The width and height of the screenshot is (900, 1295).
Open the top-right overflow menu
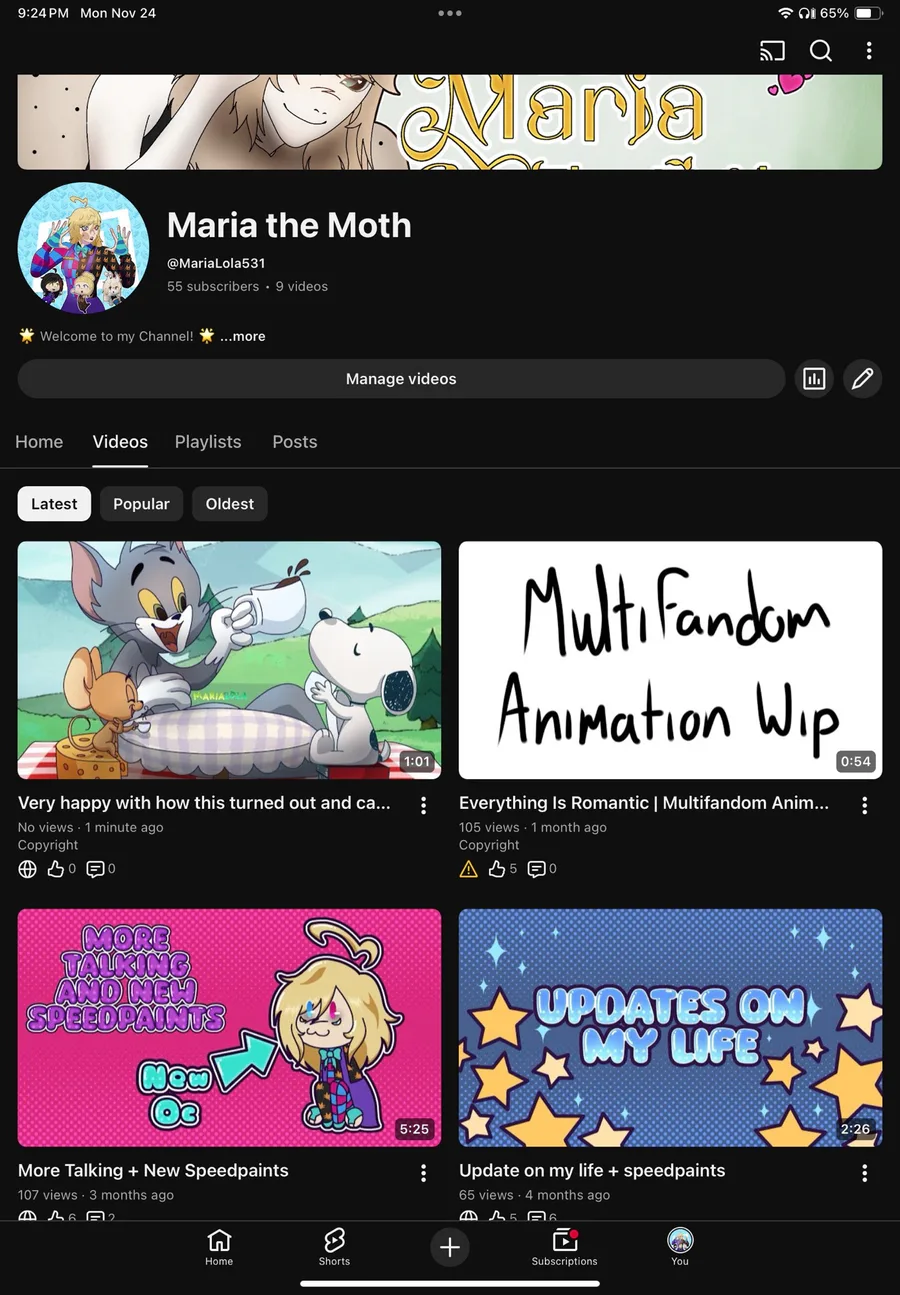868,51
